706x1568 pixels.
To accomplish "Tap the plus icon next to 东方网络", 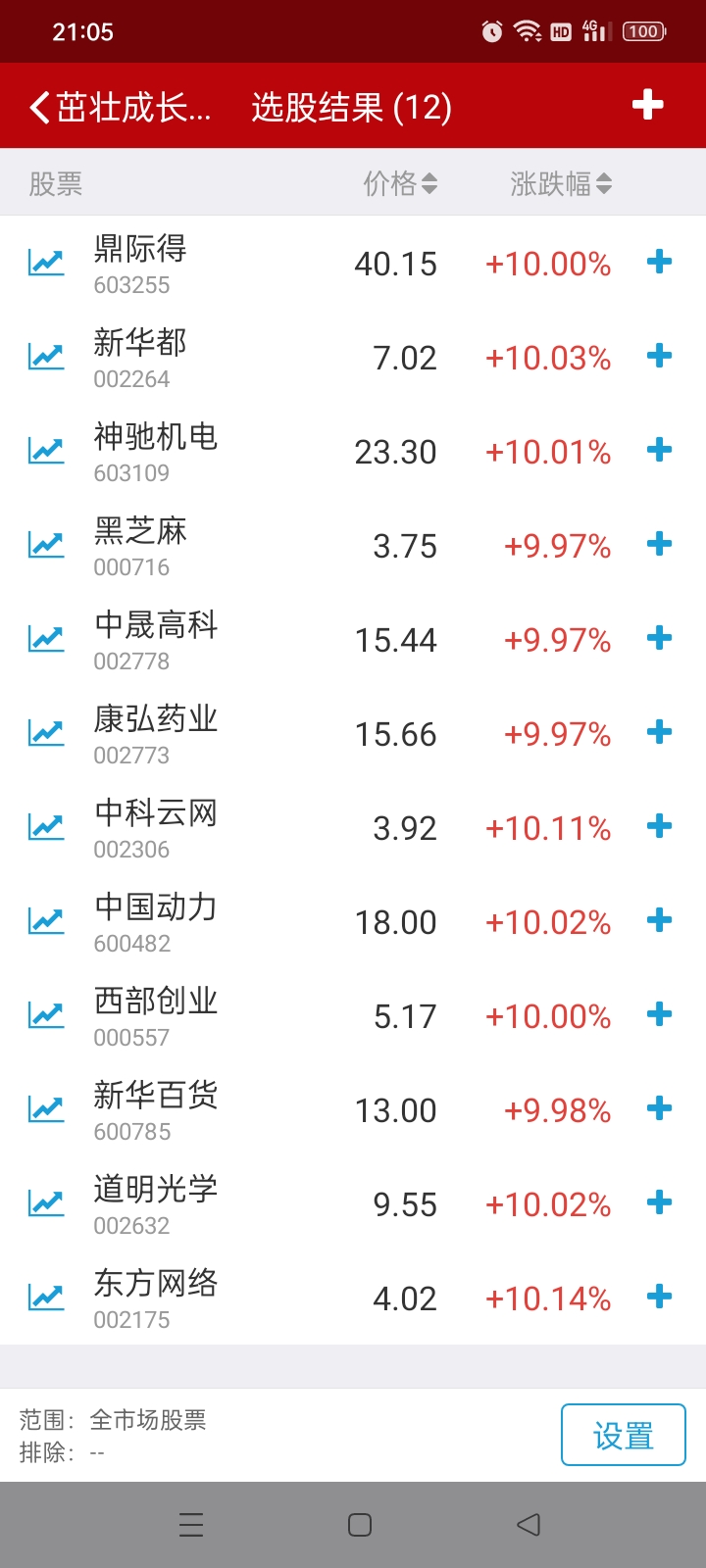I will (660, 1297).
